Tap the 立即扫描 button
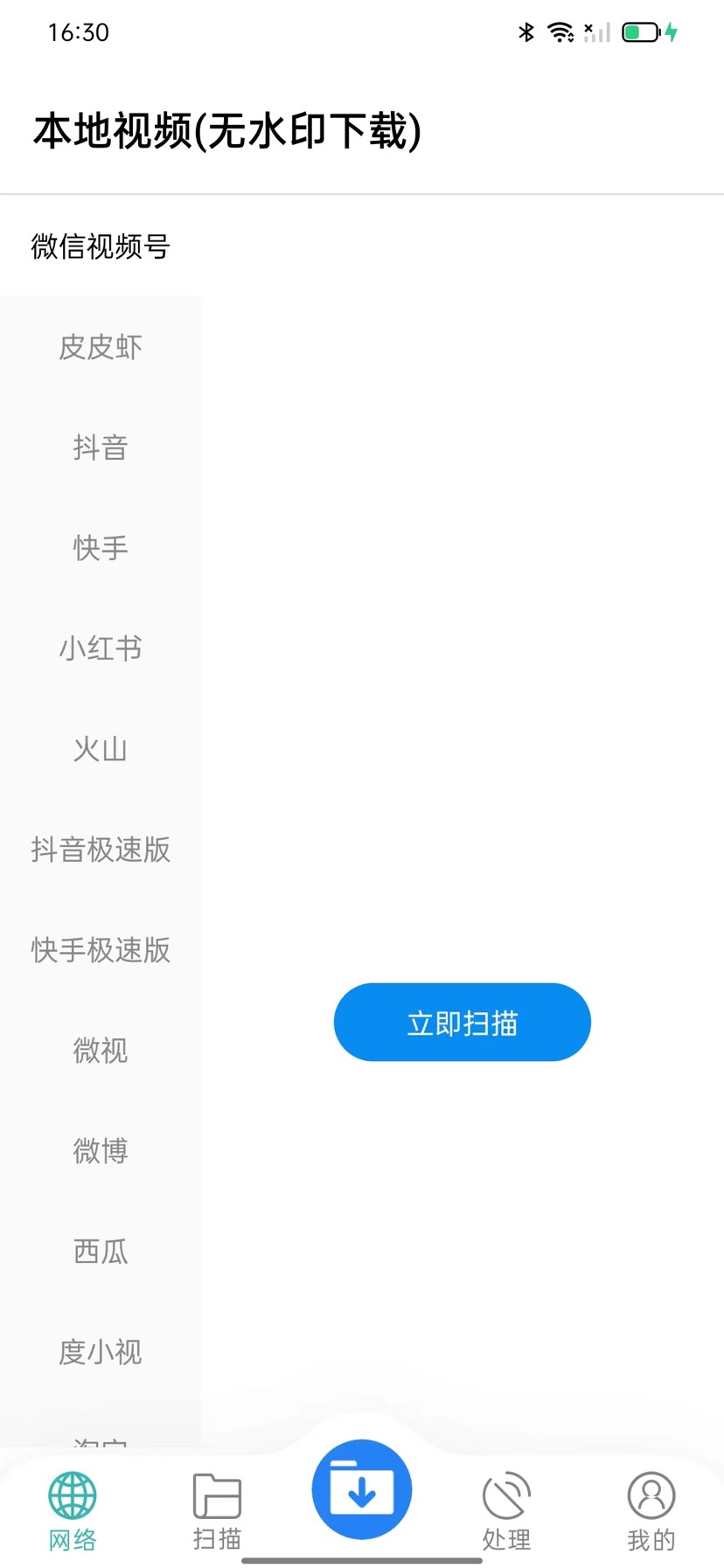The width and height of the screenshot is (724, 1568). (x=462, y=1022)
